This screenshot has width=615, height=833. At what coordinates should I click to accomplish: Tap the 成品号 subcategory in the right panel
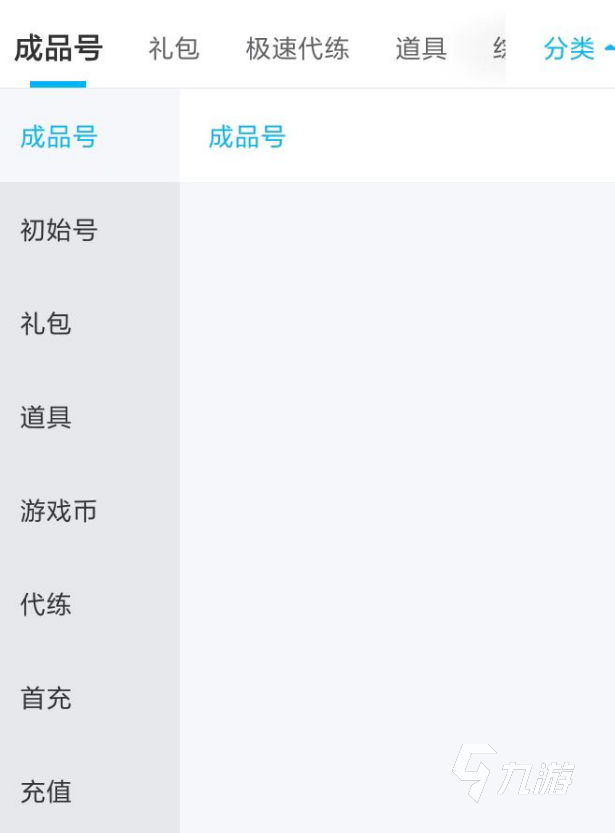pos(247,137)
